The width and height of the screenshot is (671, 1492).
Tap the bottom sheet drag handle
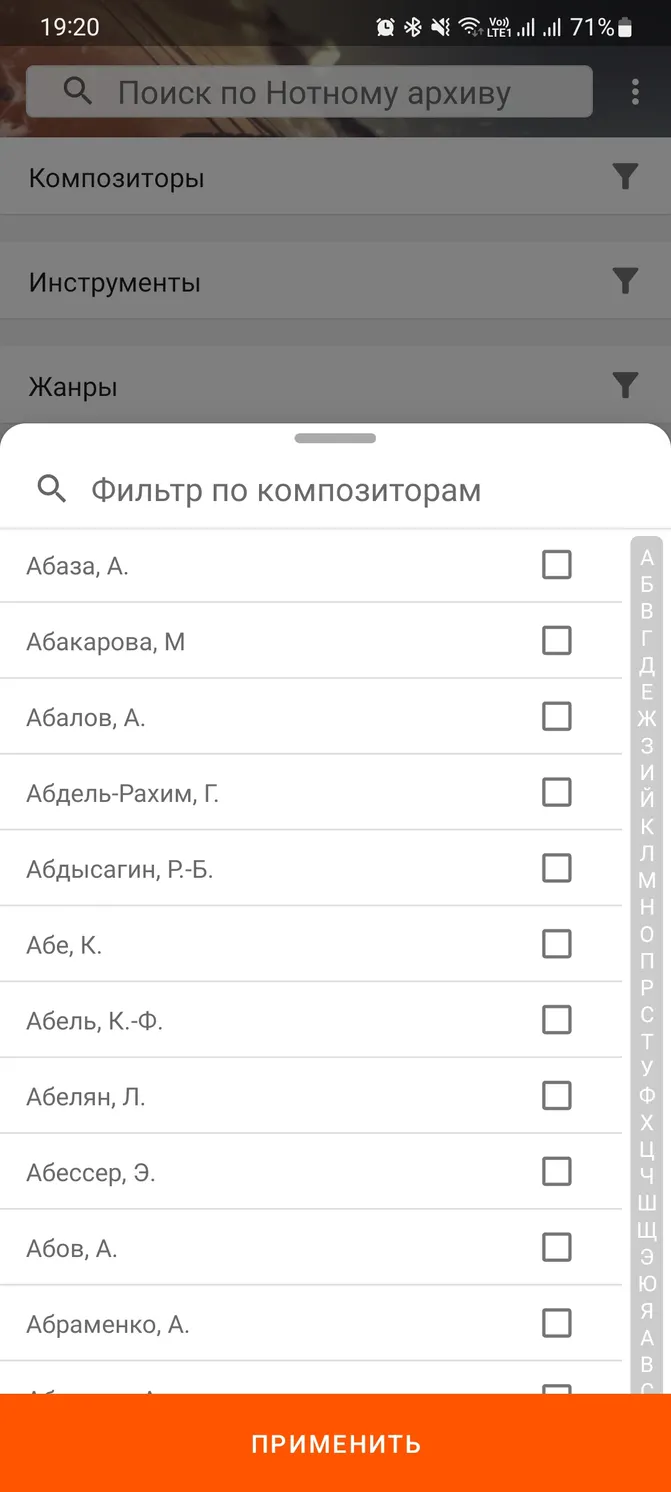[x=335, y=438]
